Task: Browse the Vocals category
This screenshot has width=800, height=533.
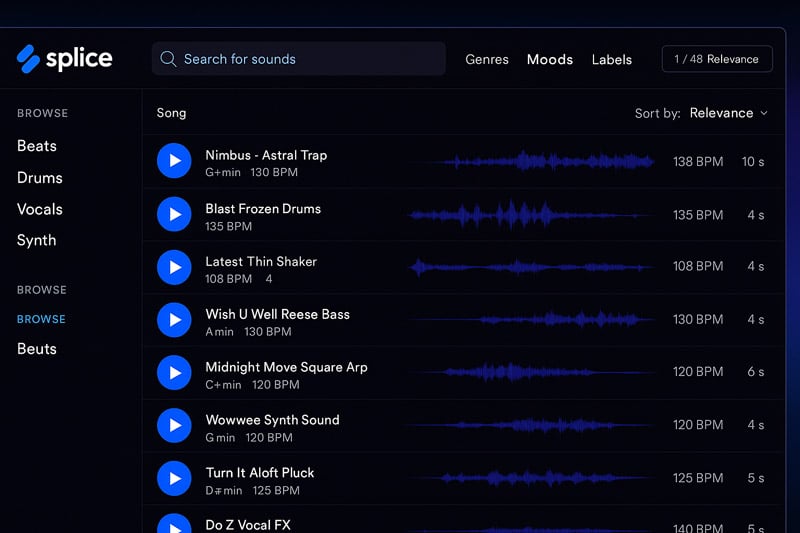Action: click(40, 209)
